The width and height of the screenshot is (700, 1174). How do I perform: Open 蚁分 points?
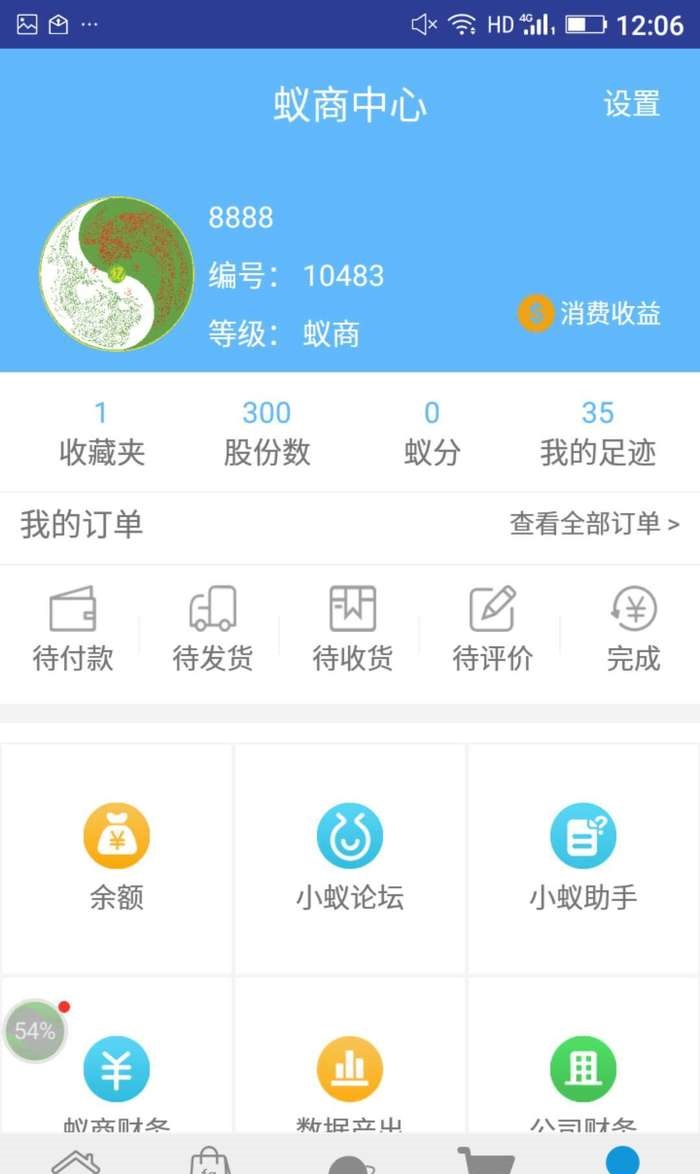pos(432,434)
